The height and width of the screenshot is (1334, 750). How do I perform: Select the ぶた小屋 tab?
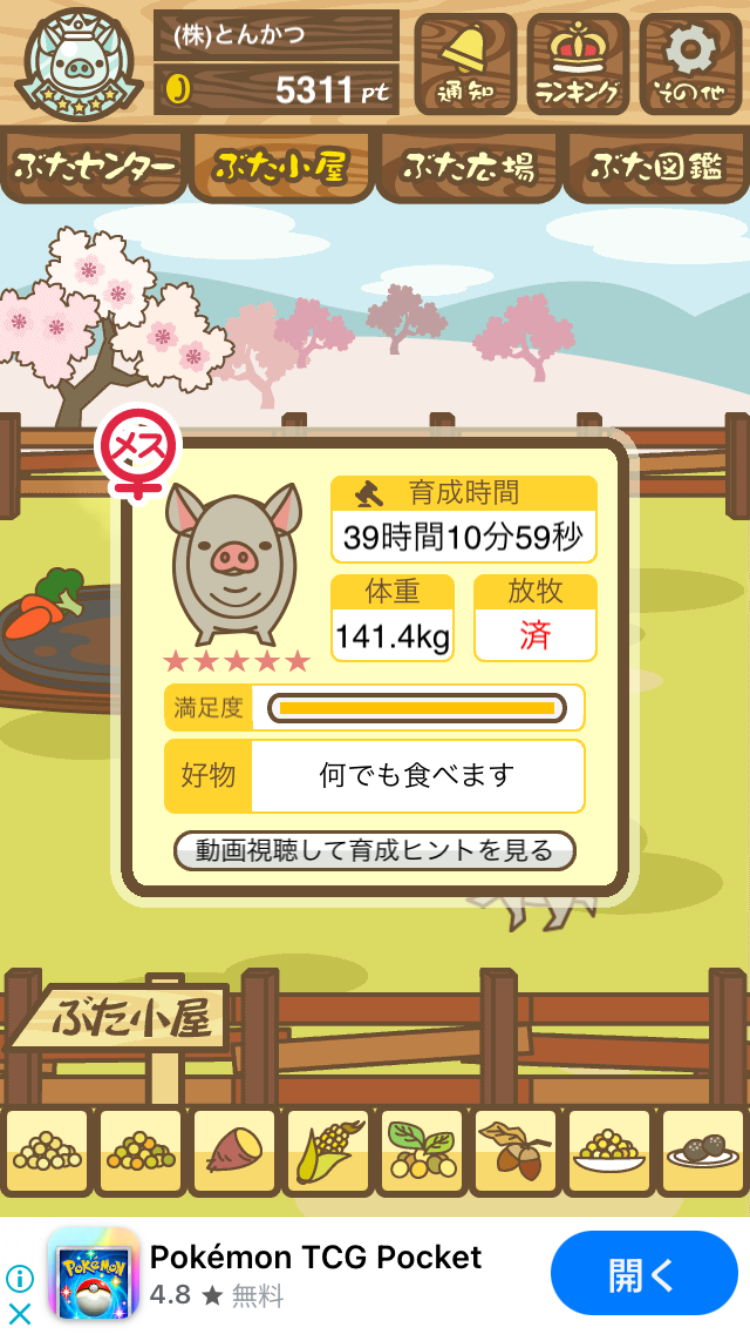(x=281, y=166)
